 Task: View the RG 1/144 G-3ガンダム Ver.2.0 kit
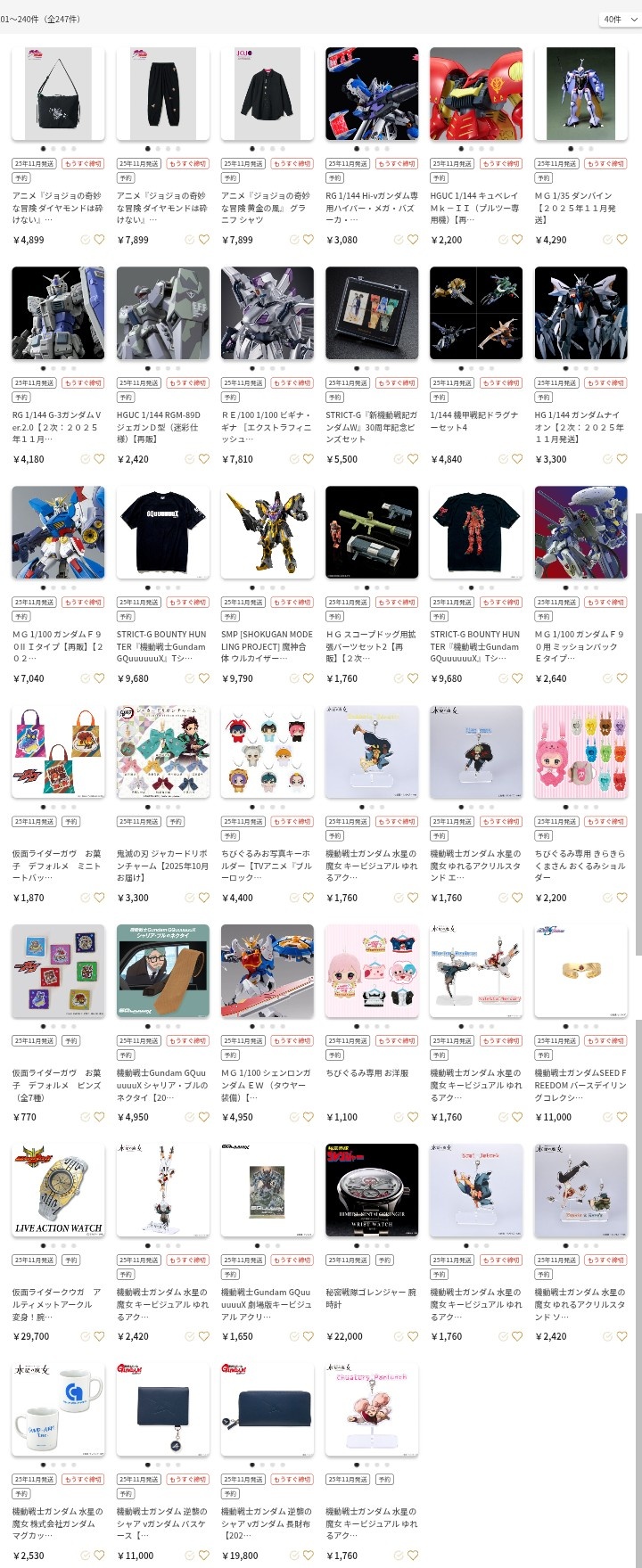click(x=58, y=314)
